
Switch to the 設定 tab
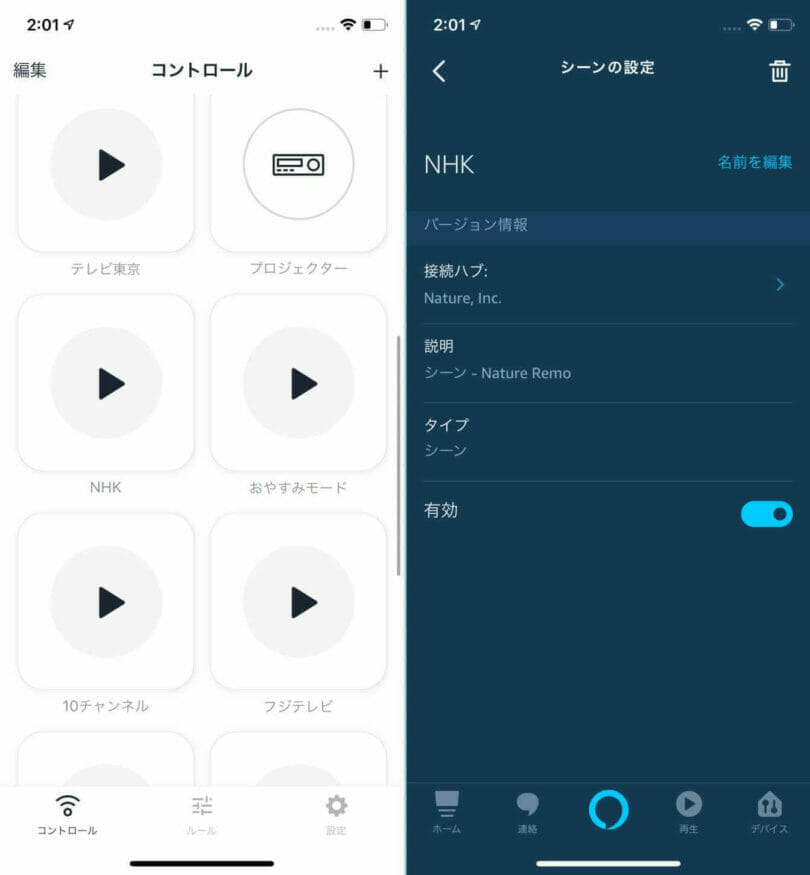(x=336, y=815)
